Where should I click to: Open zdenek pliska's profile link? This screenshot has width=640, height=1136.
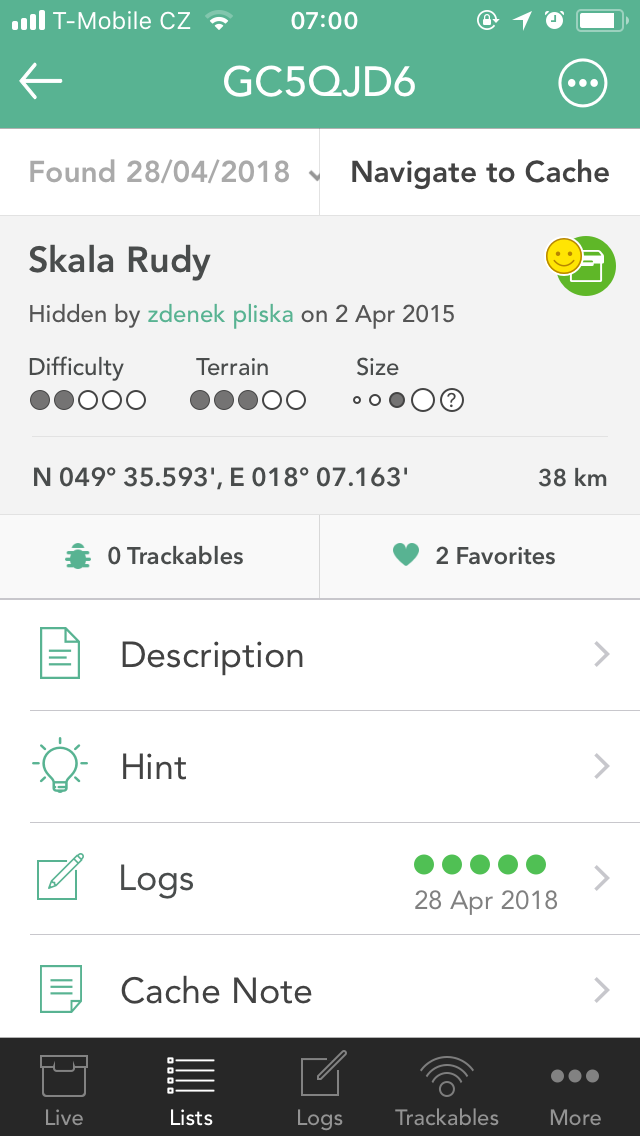pyautogui.click(x=220, y=314)
